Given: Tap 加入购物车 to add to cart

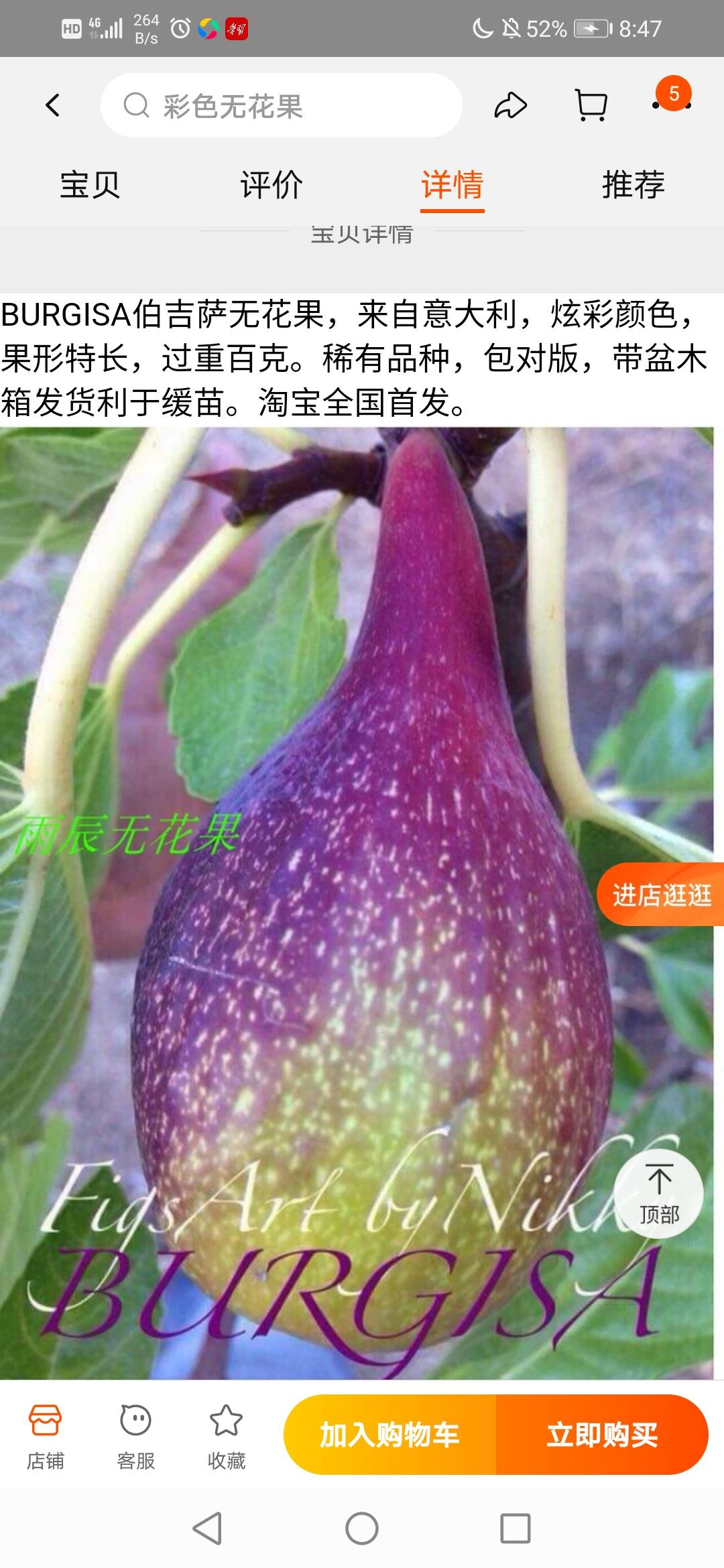Looking at the screenshot, I should click(x=389, y=1435).
